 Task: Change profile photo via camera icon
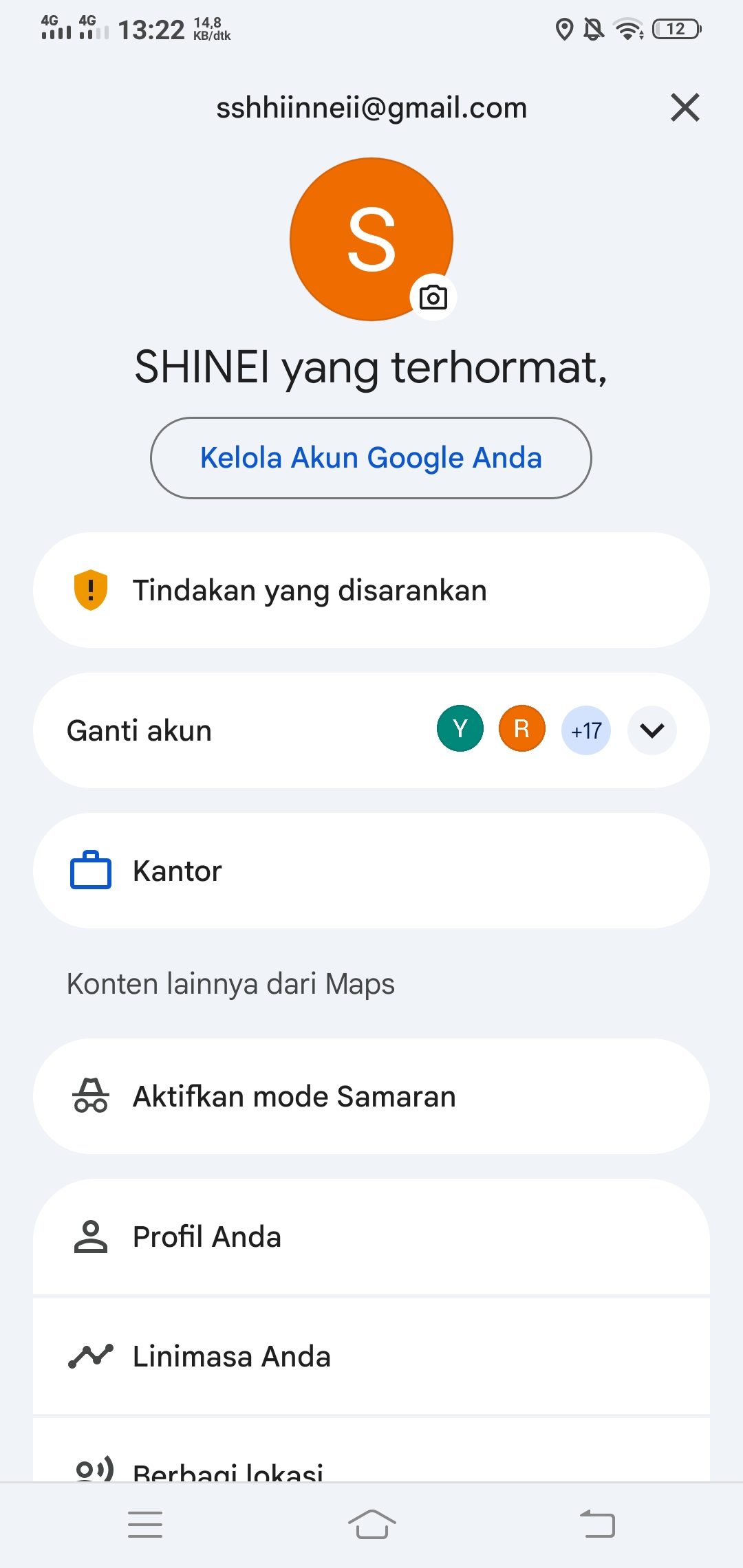433,297
